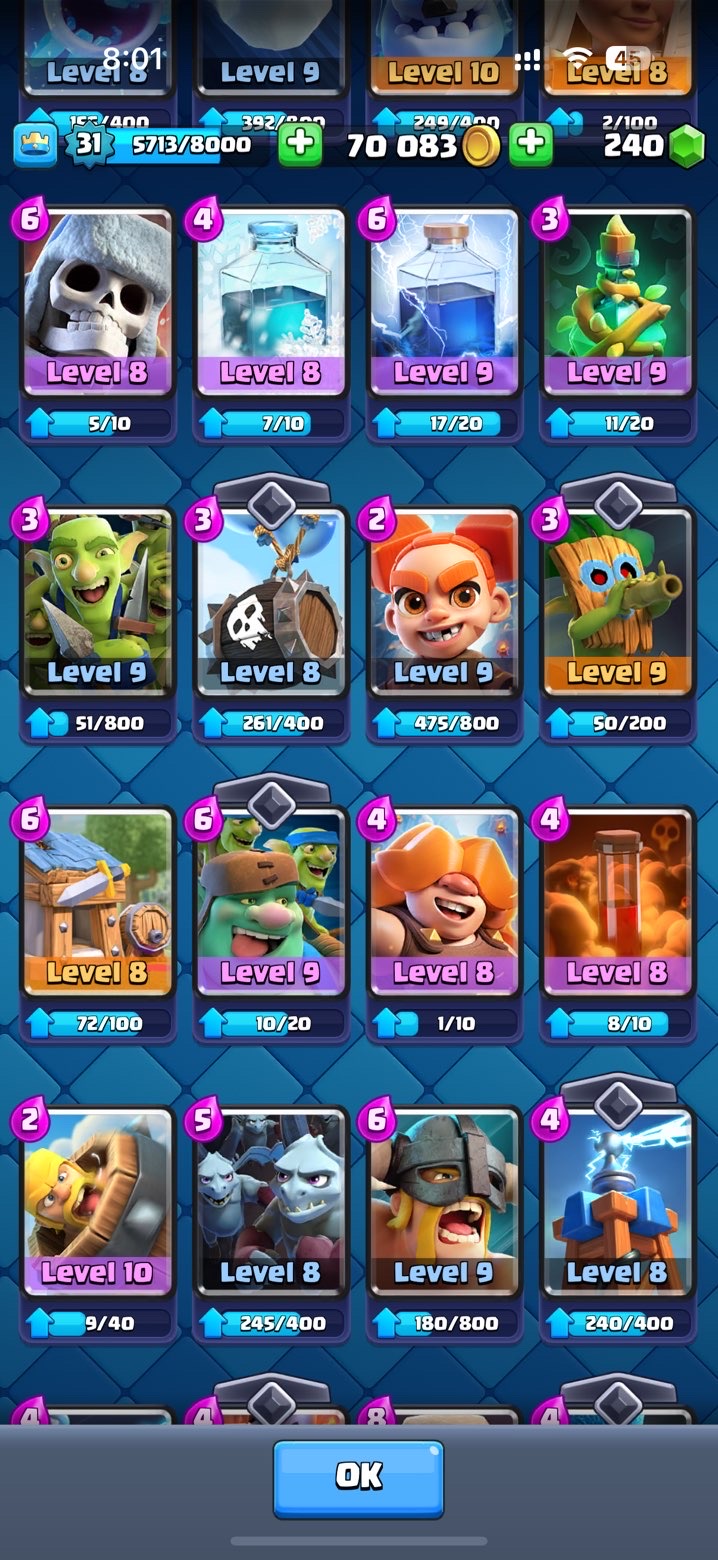Add more gold with the plus button

530,145
